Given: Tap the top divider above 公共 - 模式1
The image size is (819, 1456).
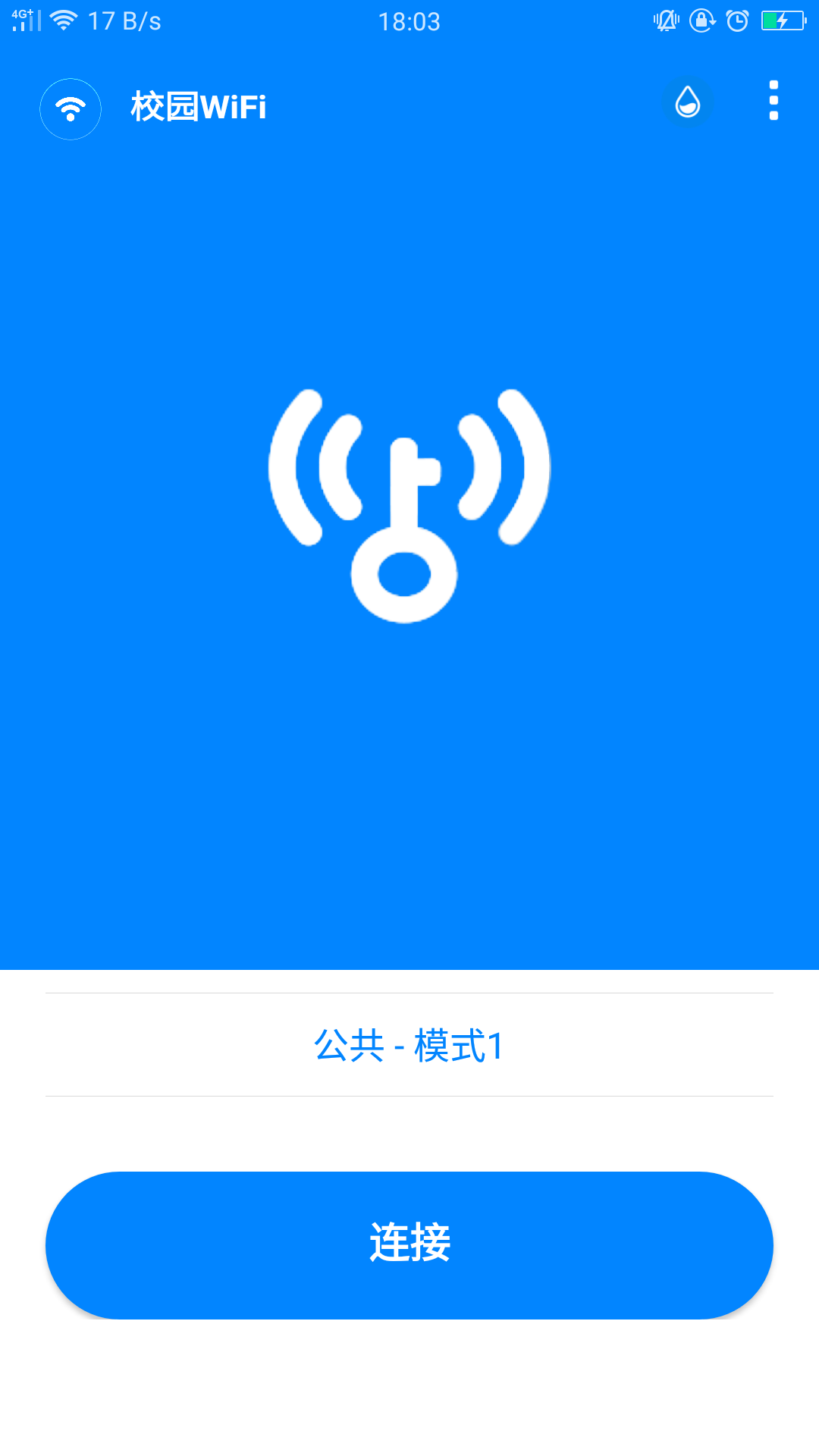Looking at the screenshot, I should 409,992.
